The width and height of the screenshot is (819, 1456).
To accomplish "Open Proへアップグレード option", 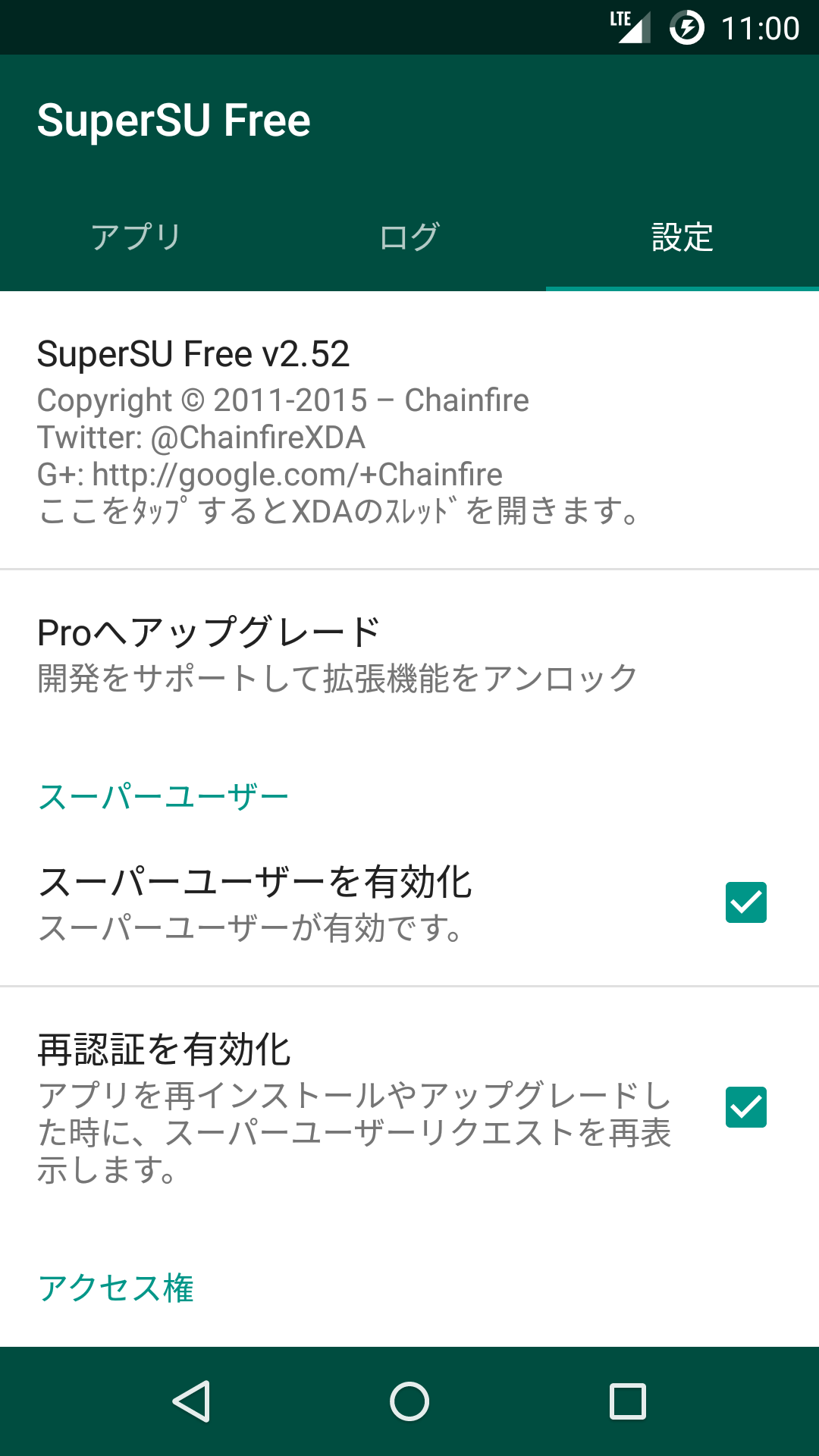I will (x=409, y=654).
